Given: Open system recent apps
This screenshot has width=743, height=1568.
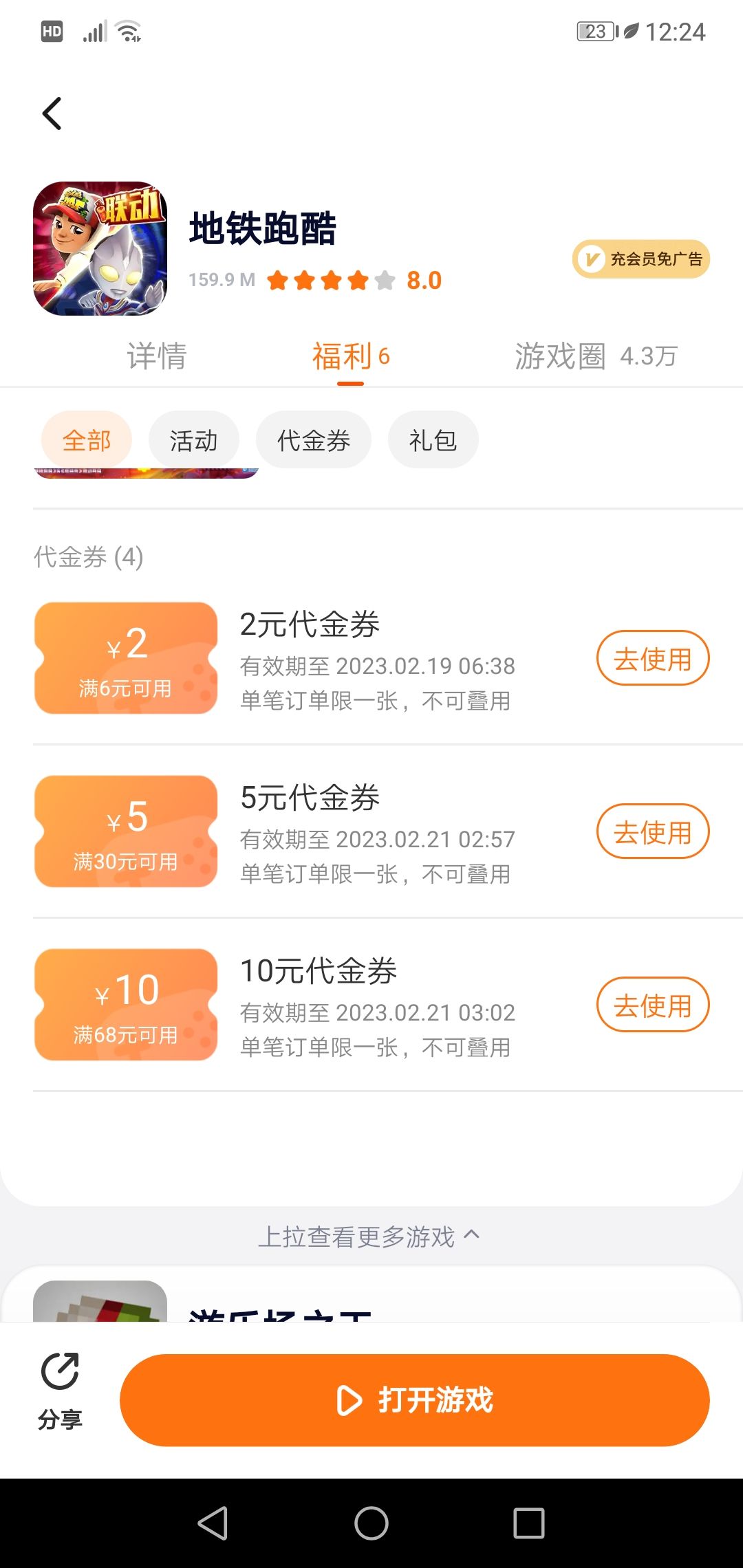Looking at the screenshot, I should coord(529,1523).
